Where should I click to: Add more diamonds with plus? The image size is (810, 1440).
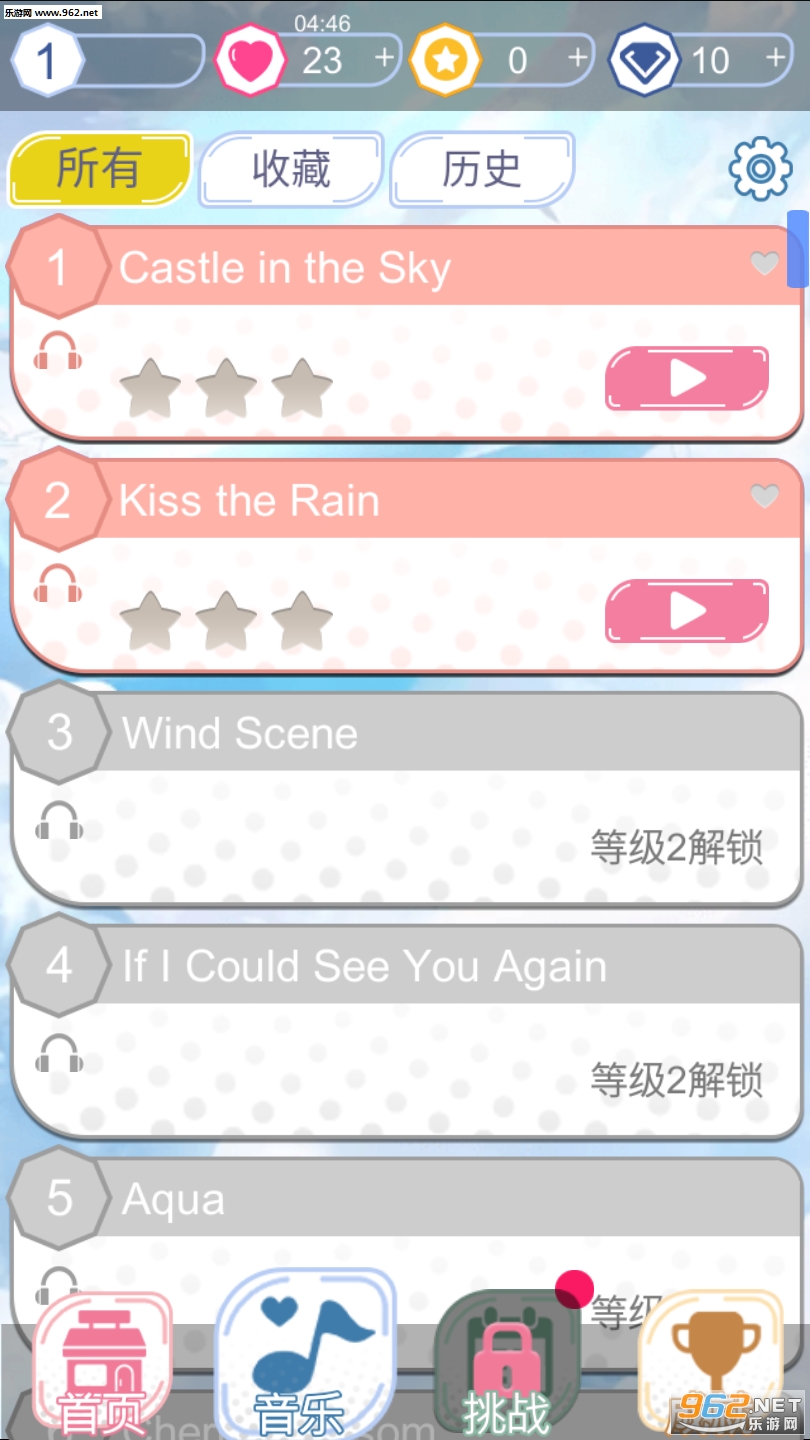pyautogui.click(x=775, y=58)
